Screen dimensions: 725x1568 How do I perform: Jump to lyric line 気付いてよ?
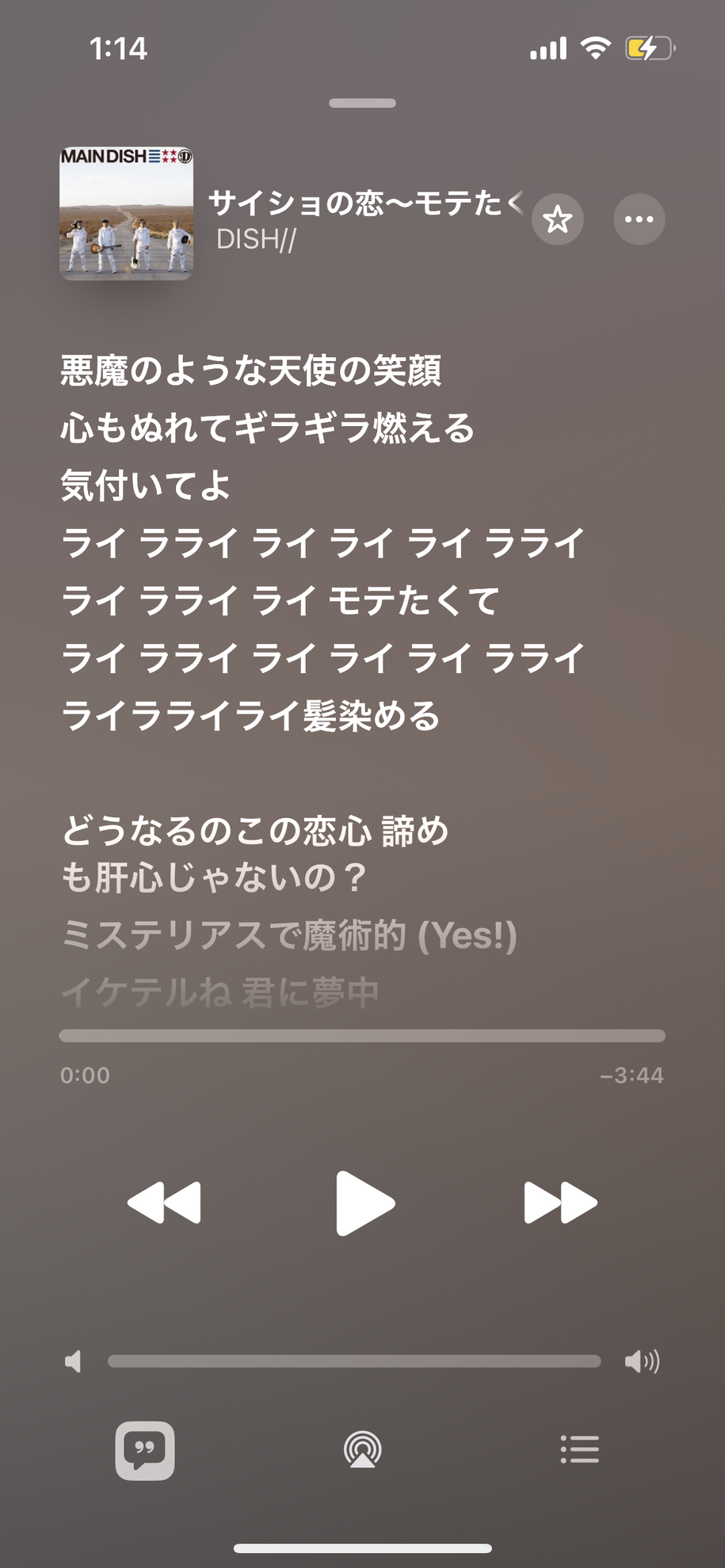point(146,485)
